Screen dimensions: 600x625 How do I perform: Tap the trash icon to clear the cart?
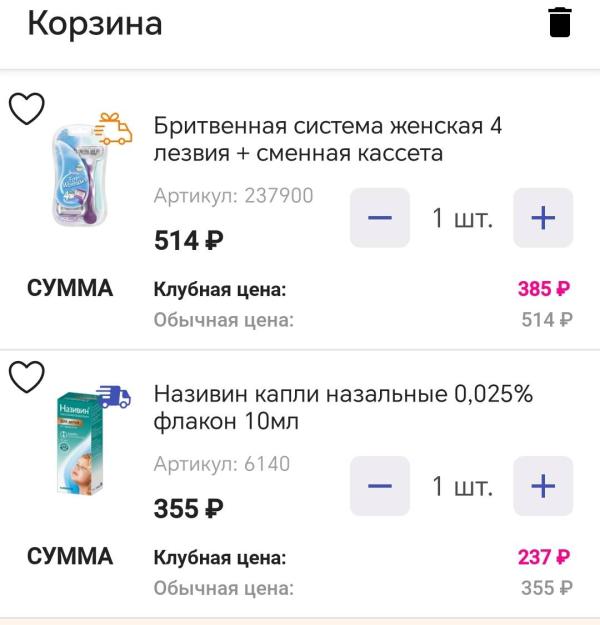click(x=560, y=22)
